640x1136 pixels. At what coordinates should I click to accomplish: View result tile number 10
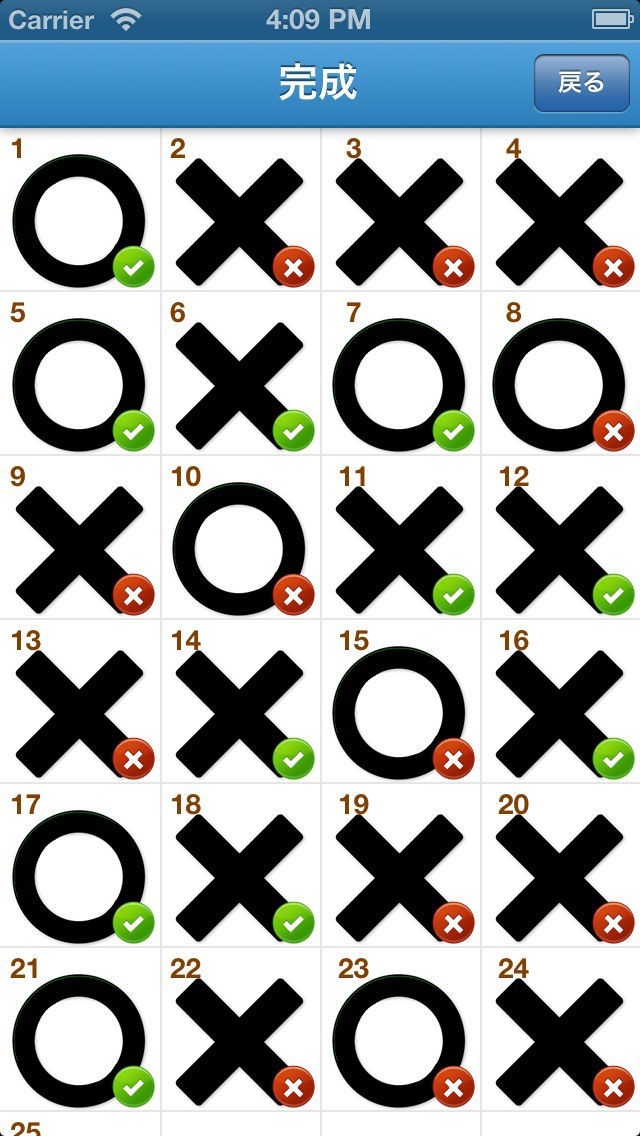coord(240,538)
